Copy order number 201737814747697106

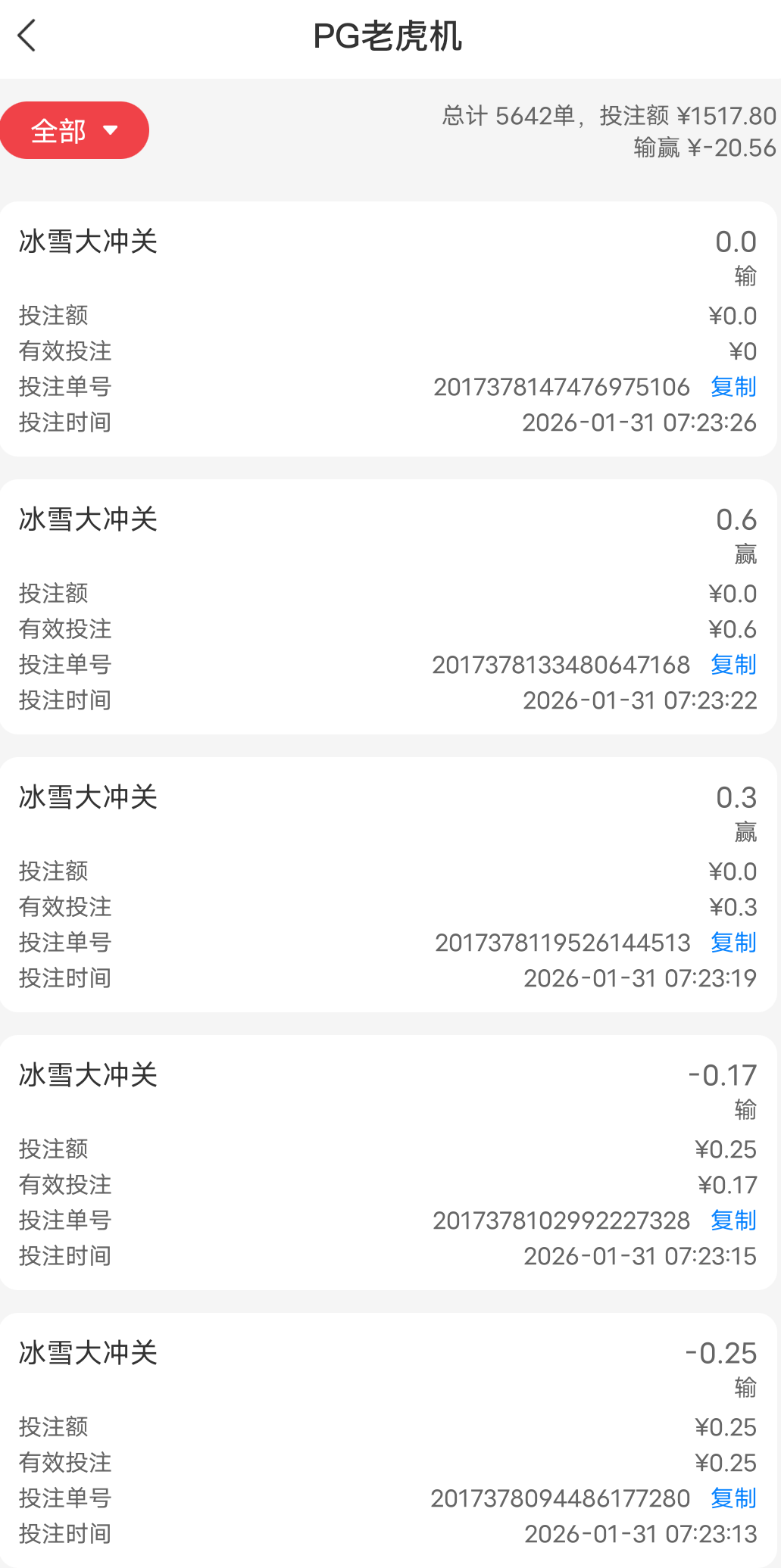click(732, 387)
